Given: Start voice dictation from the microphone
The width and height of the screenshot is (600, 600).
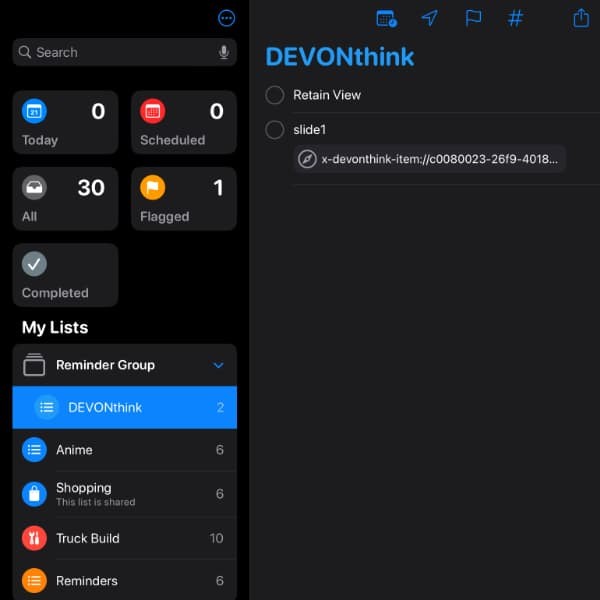Looking at the screenshot, I should (223, 53).
